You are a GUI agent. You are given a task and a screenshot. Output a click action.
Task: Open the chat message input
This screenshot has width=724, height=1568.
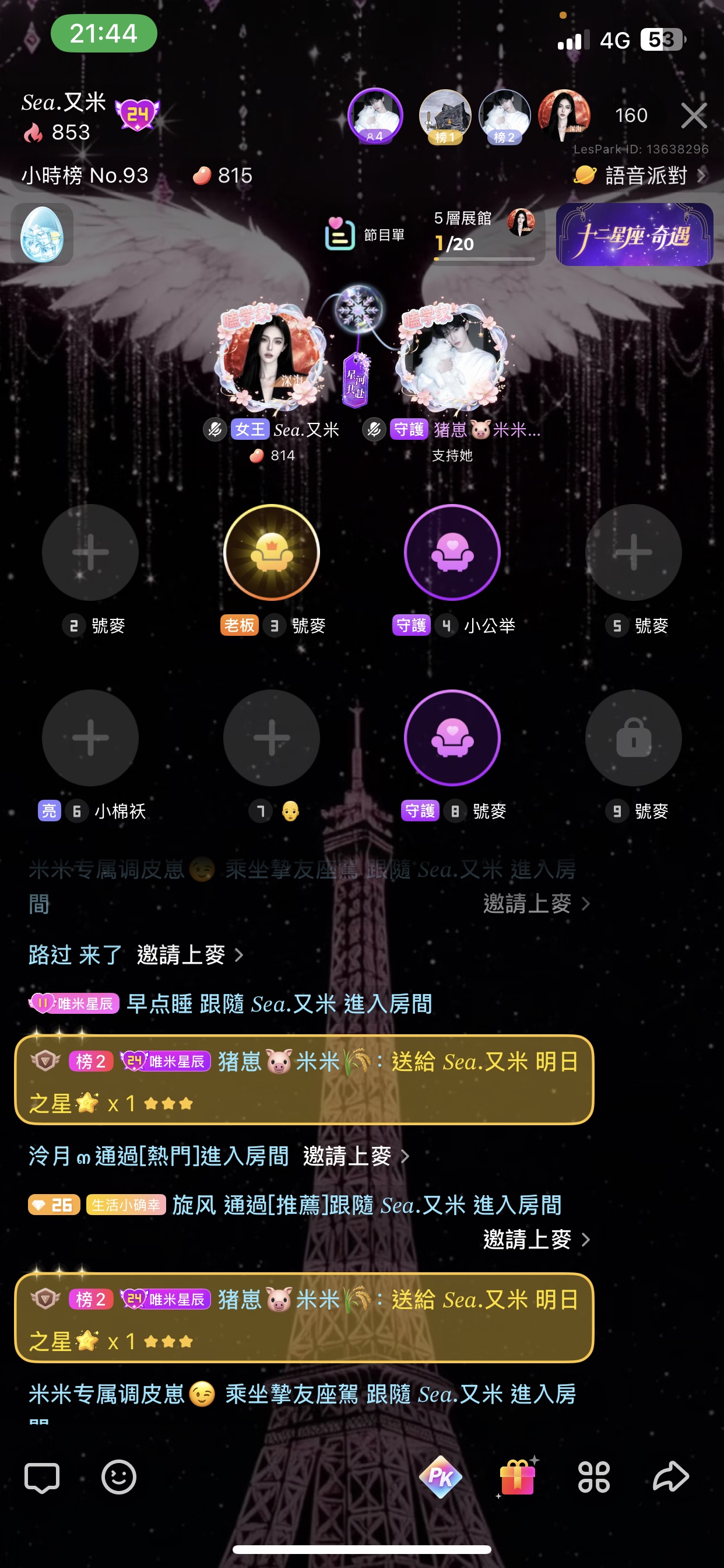click(x=42, y=1478)
